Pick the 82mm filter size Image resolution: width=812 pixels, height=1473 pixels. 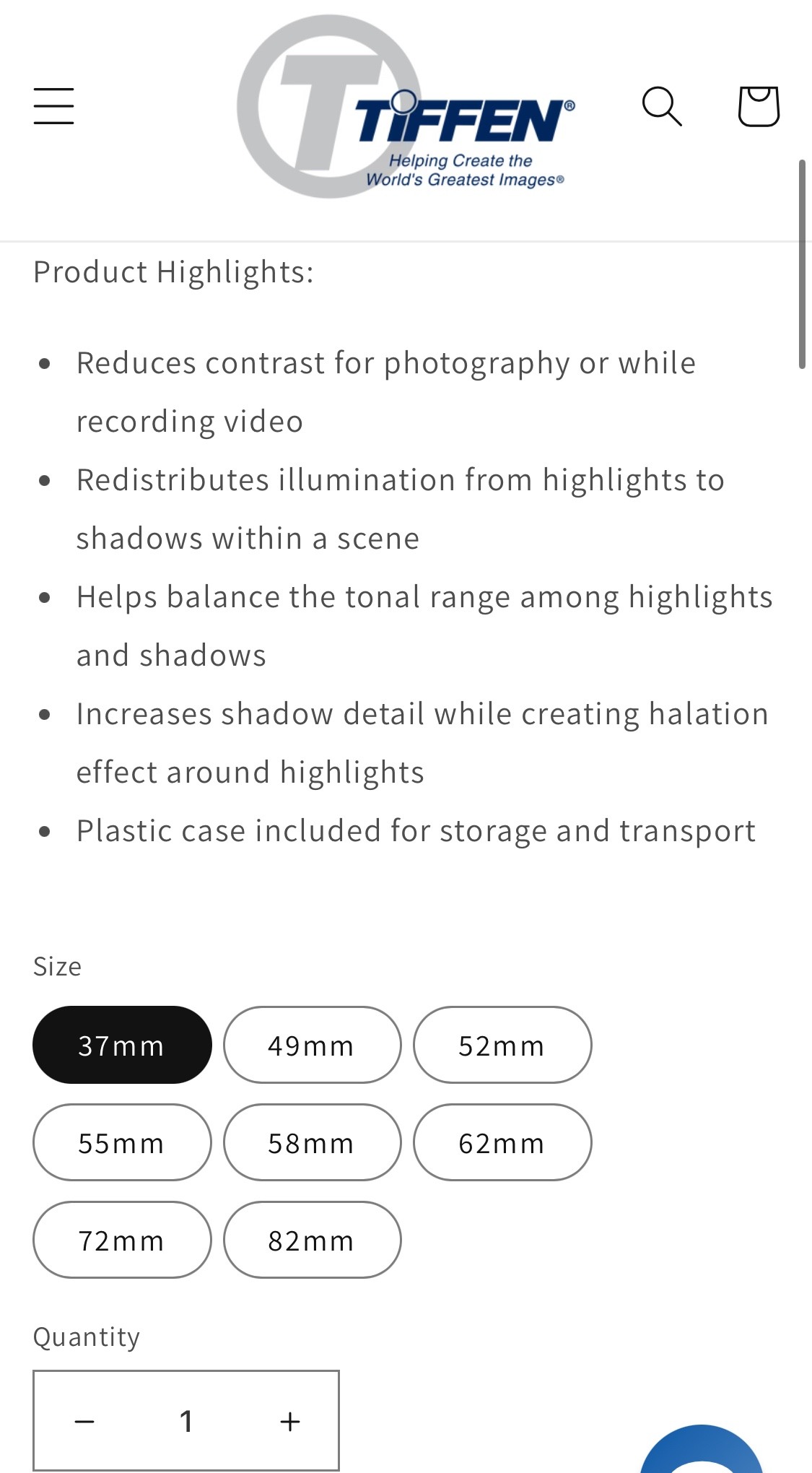(x=312, y=1240)
